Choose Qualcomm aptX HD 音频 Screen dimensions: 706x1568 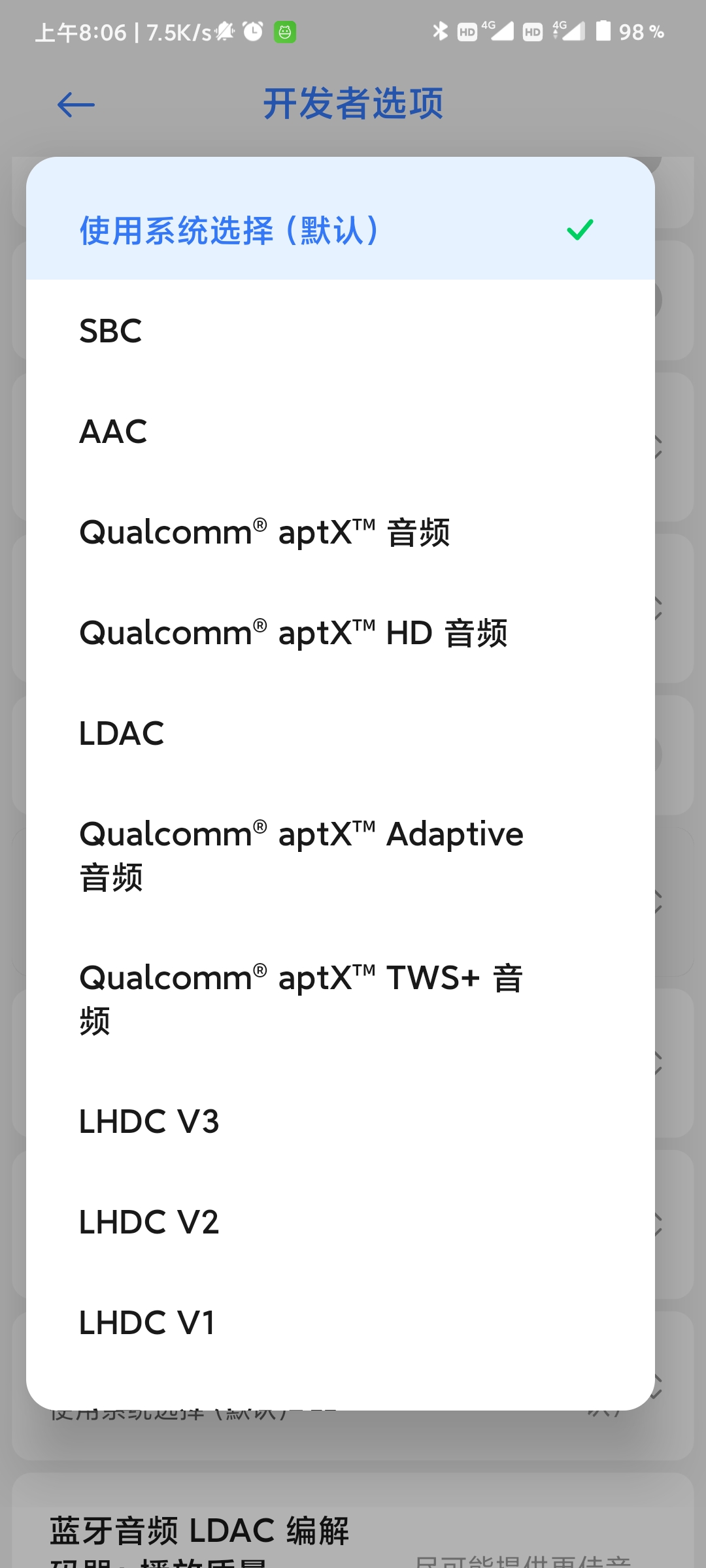point(340,632)
